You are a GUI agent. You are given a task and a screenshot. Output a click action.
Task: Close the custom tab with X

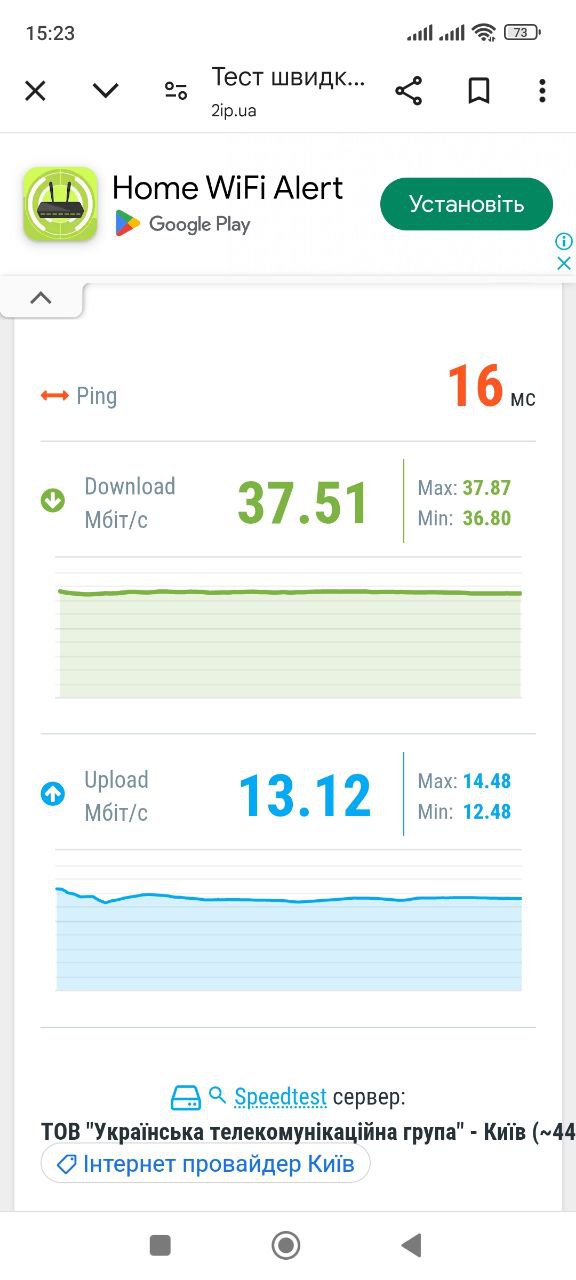click(35, 91)
